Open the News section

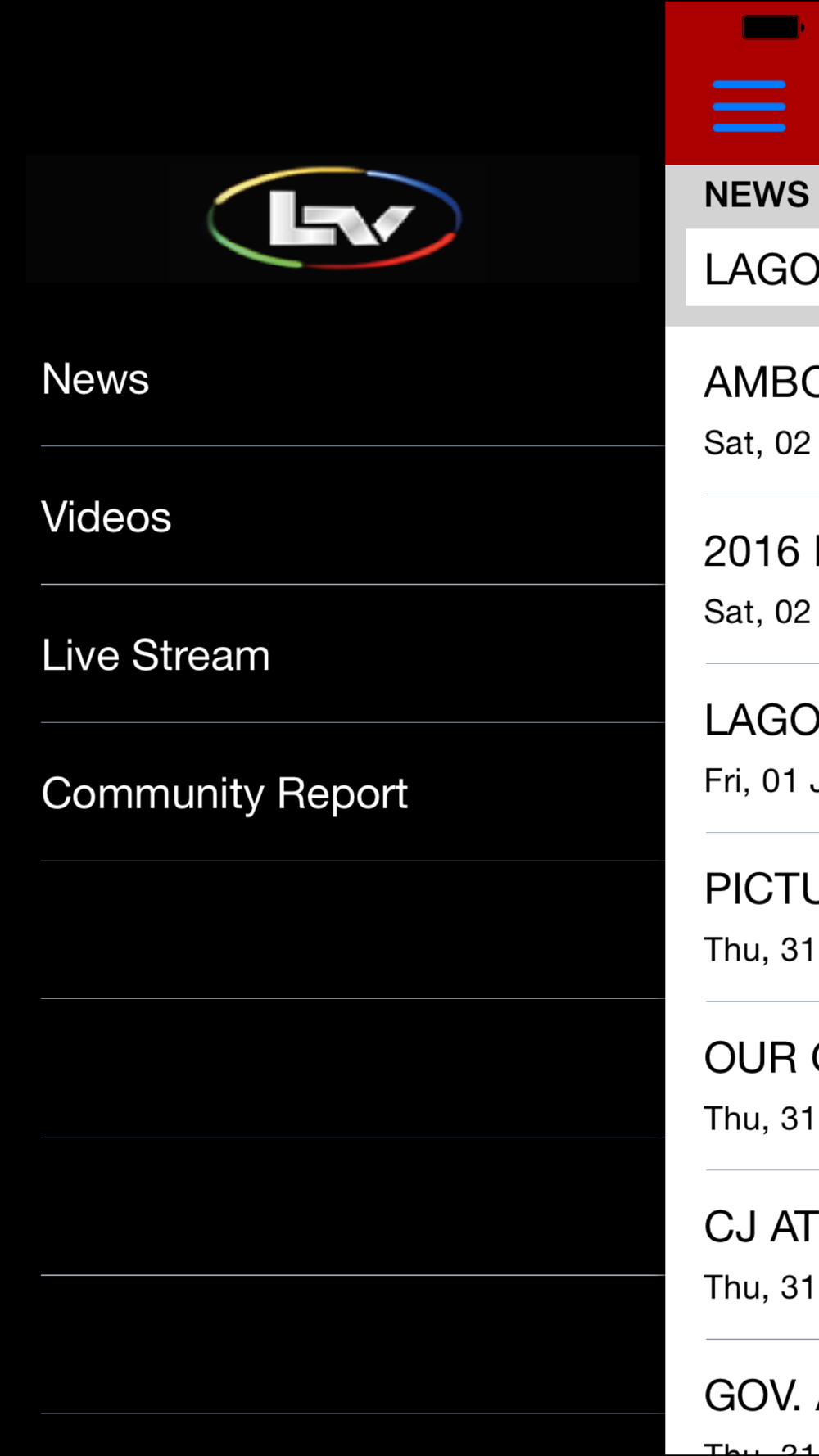tap(352, 378)
